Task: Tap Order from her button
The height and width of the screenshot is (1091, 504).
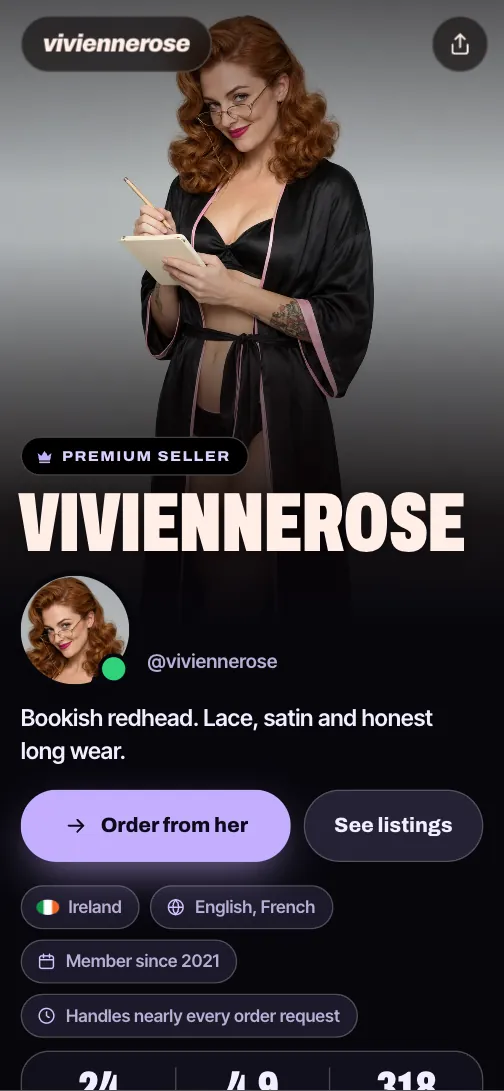Action: [155, 825]
